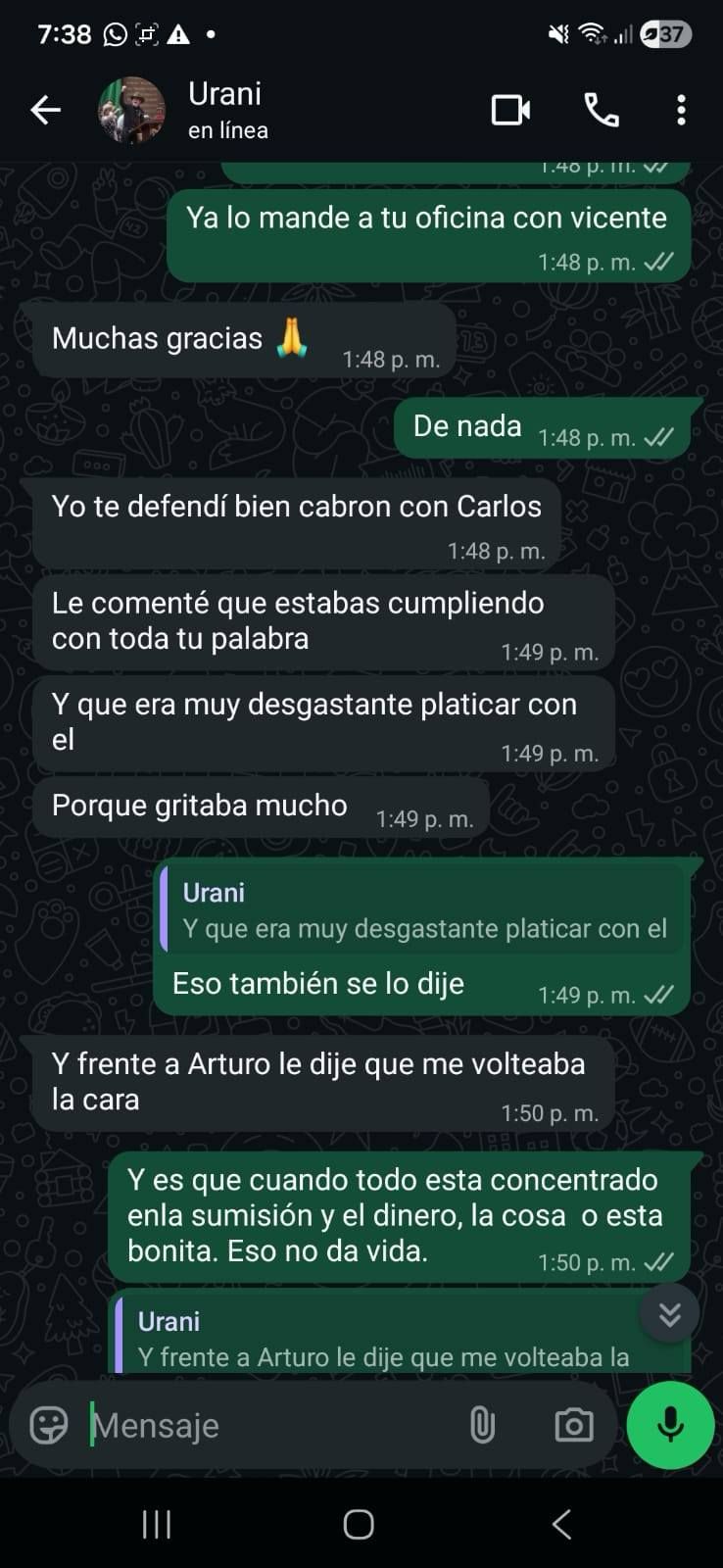Open the camera to send a photo
723x1568 pixels.
coord(573,1425)
